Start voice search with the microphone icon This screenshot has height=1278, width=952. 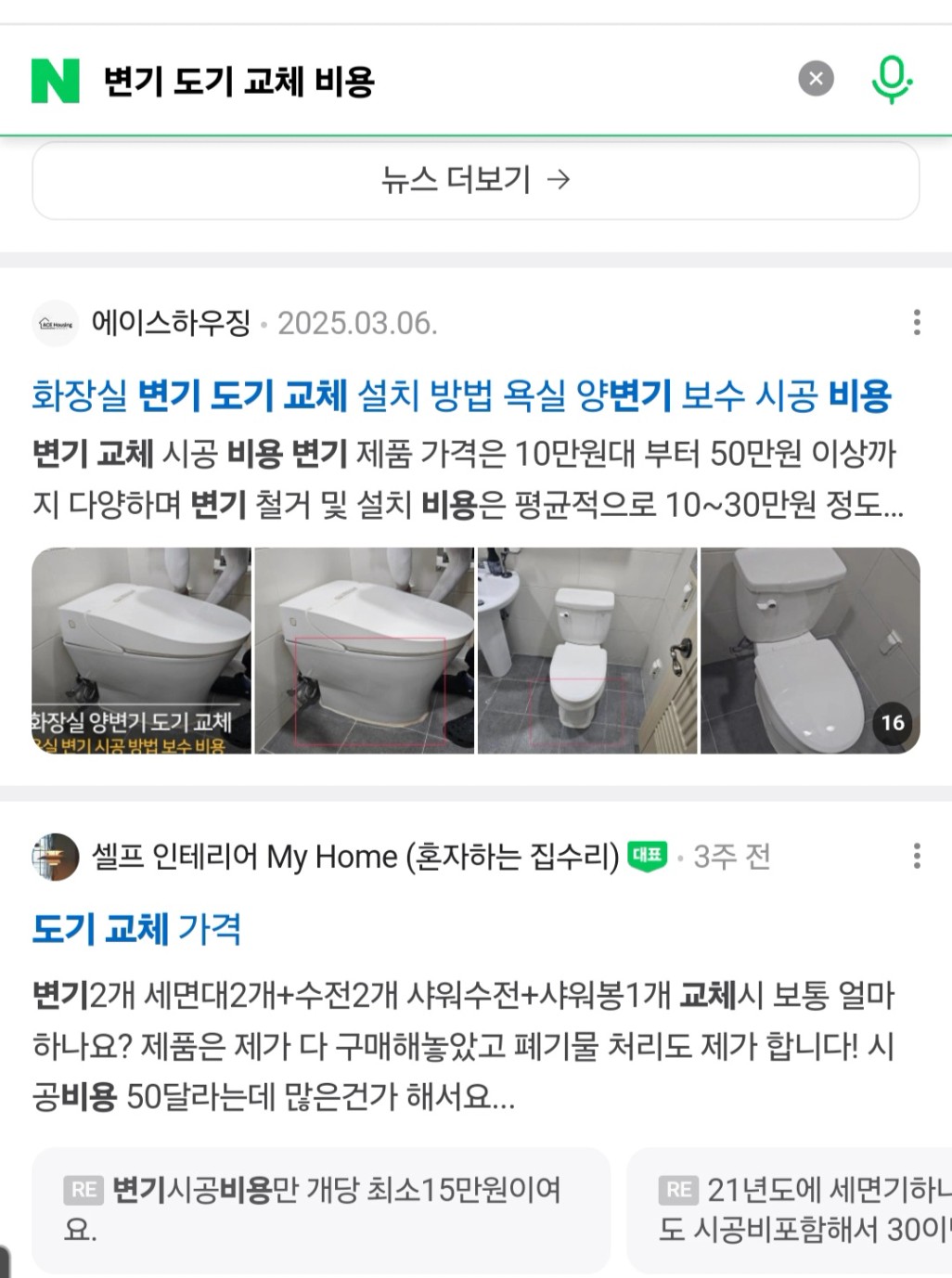click(x=891, y=79)
